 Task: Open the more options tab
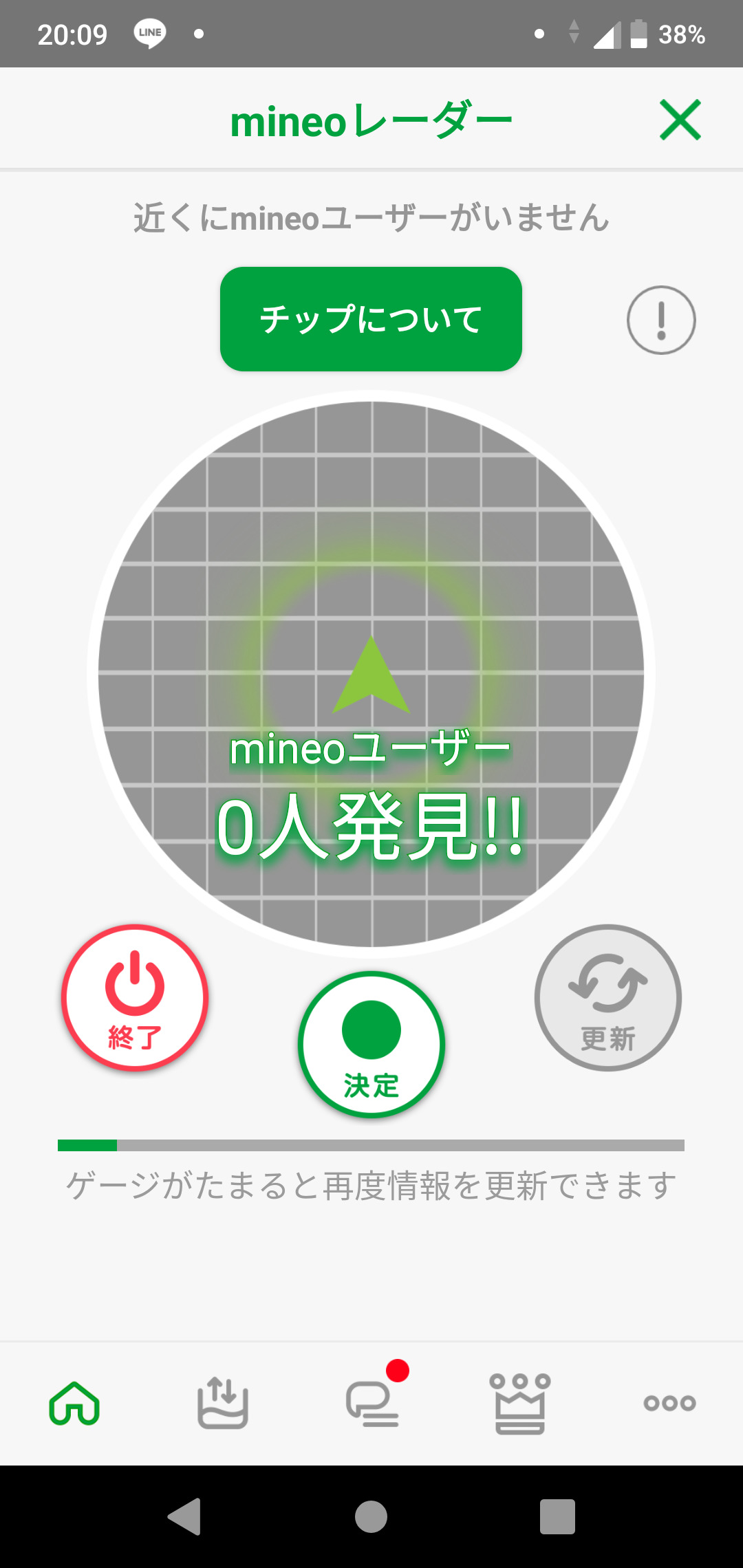click(669, 1403)
